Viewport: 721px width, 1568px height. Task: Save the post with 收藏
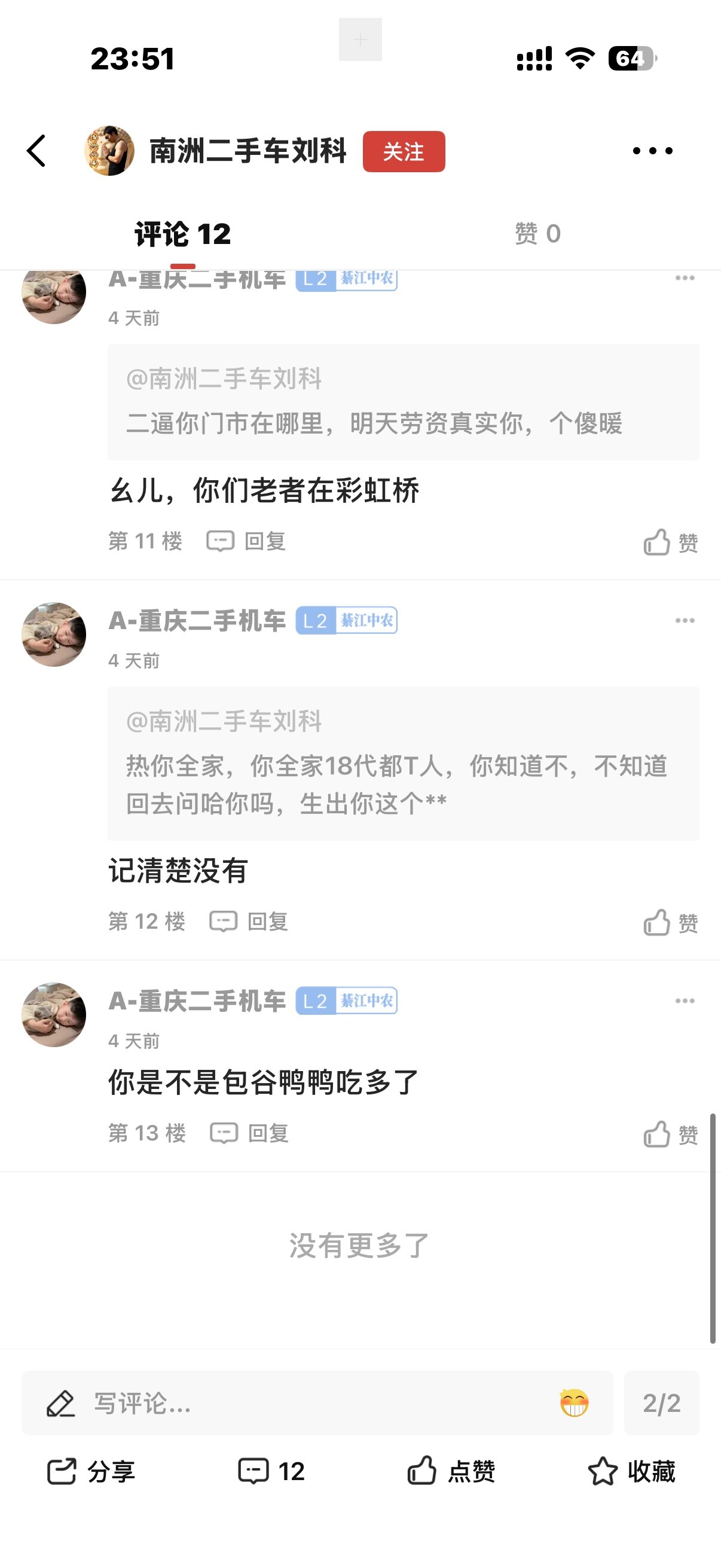click(x=631, y=1472)
